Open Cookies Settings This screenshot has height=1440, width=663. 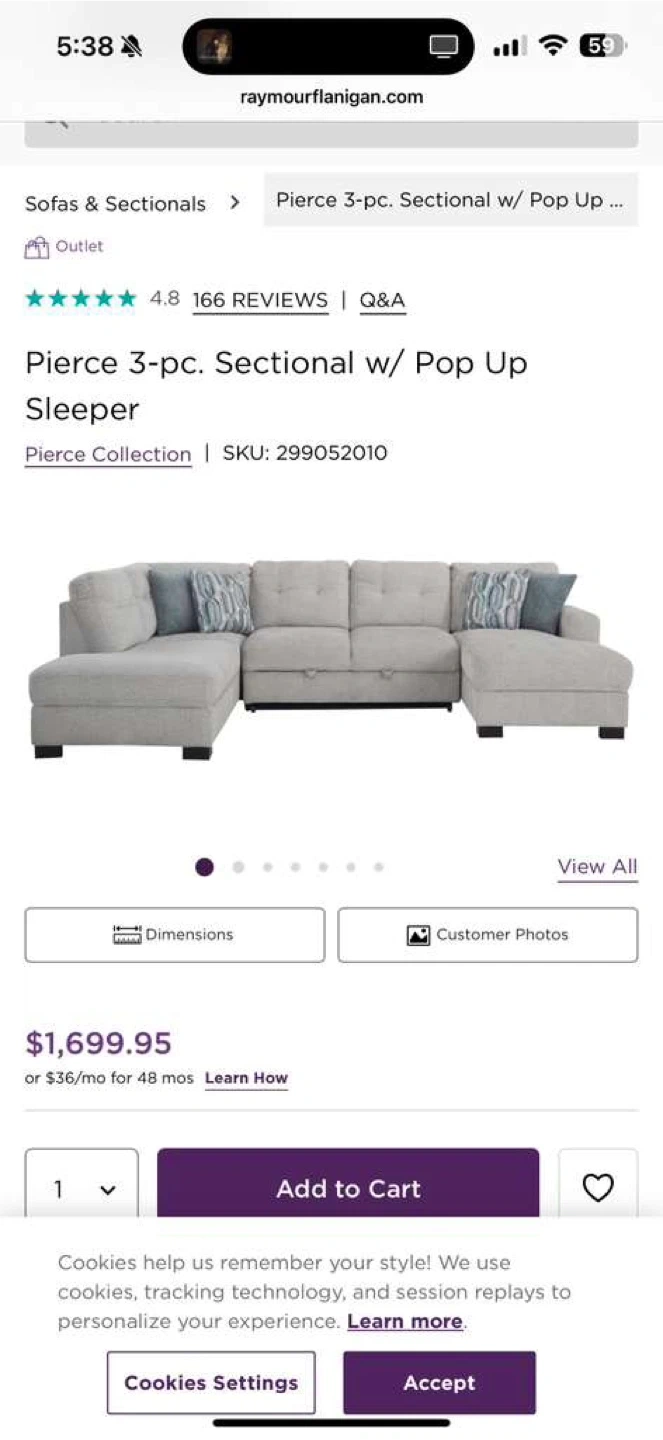pyautogui.click(x=211, y=1383)
